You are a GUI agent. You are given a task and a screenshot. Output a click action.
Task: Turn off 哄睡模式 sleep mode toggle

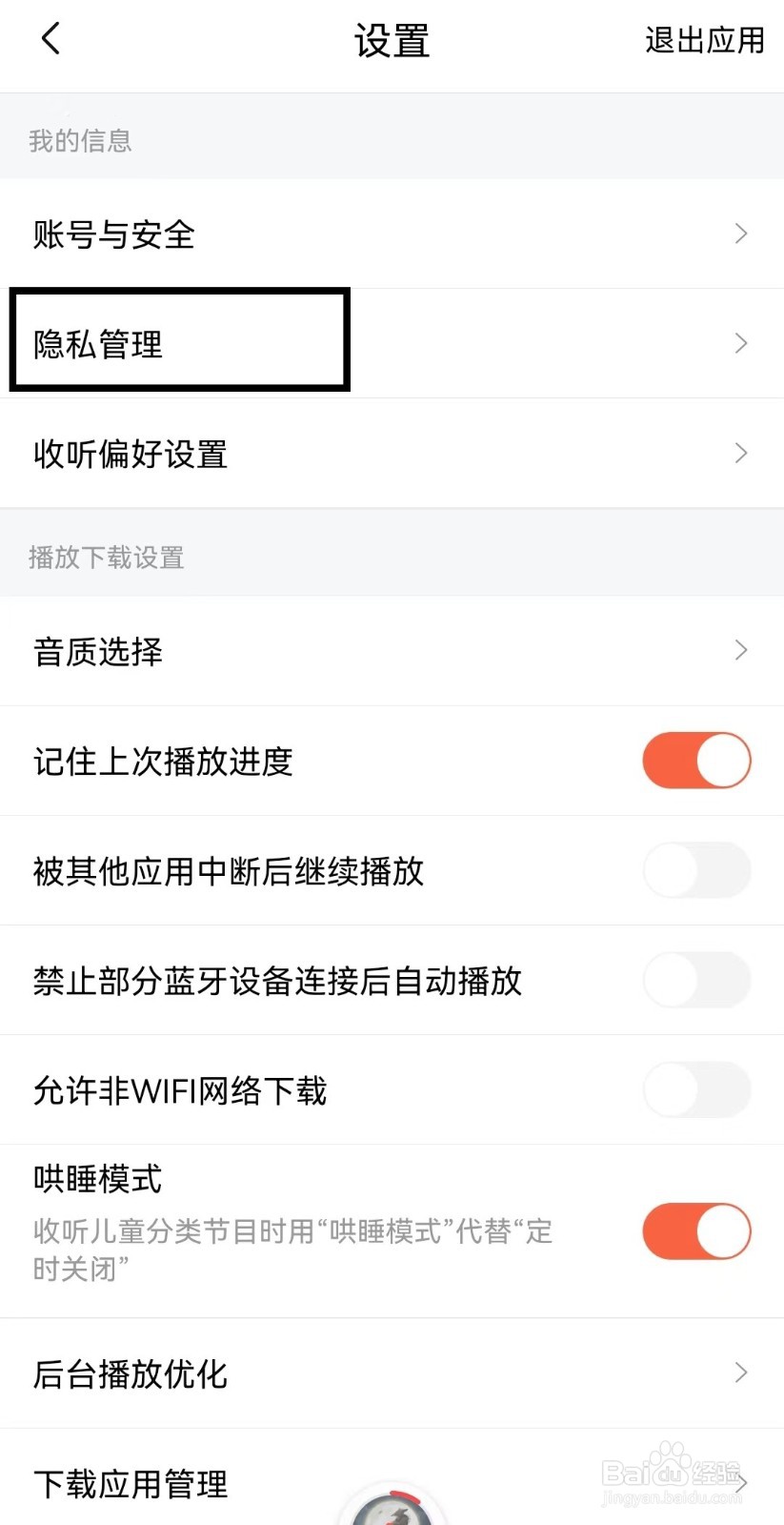pyautogui.click(x=696, y=1230)
